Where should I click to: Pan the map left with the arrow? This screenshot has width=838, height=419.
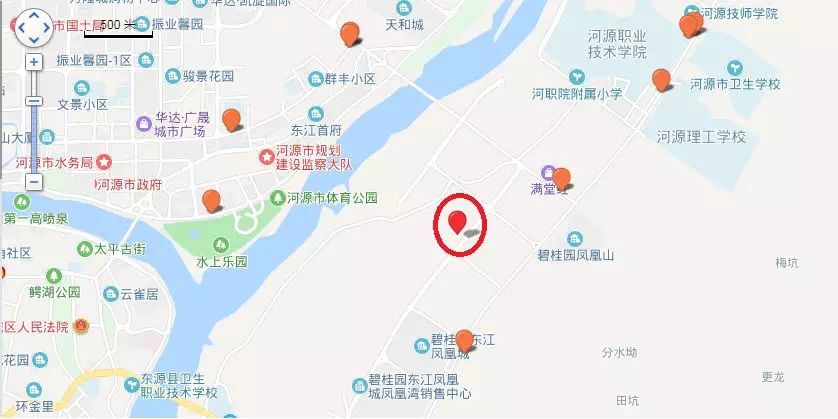[22, 28]
